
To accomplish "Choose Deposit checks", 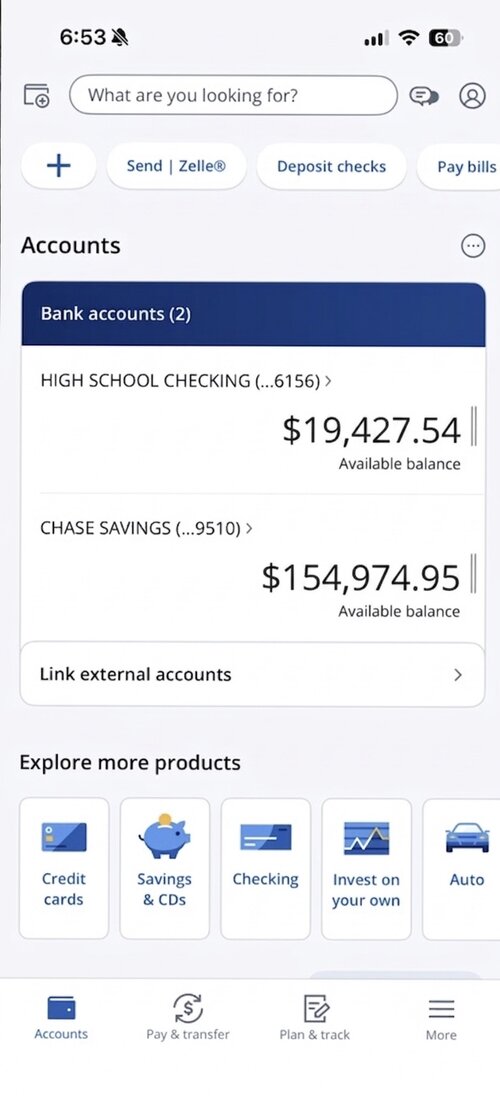I will click(x=331, y=166).
